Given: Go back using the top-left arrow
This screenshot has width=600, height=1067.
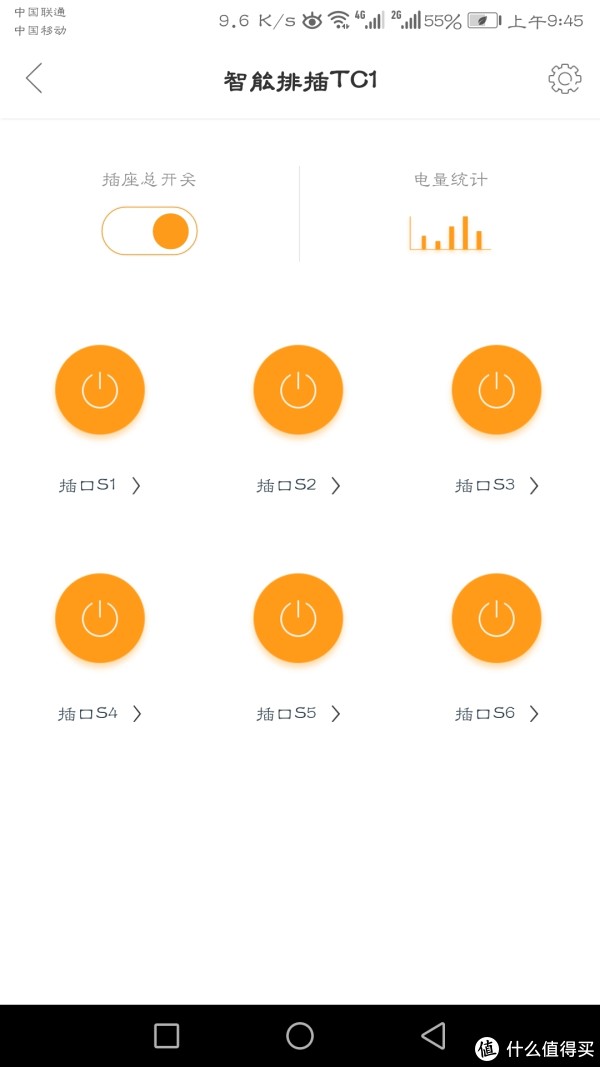Looking at the screenshot, I should 34,78.
